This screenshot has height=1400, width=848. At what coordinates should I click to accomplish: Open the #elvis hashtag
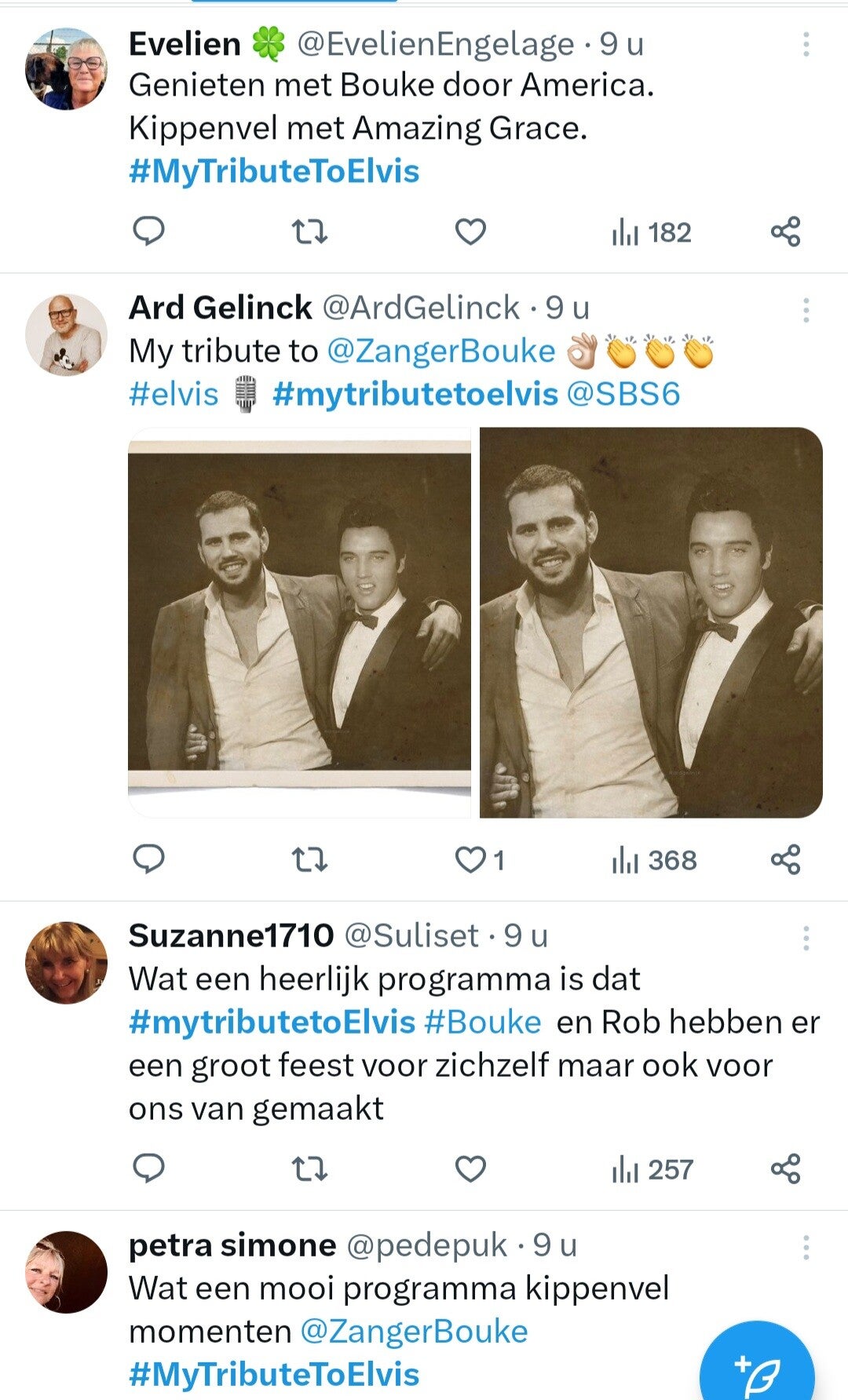coord(174,394)
